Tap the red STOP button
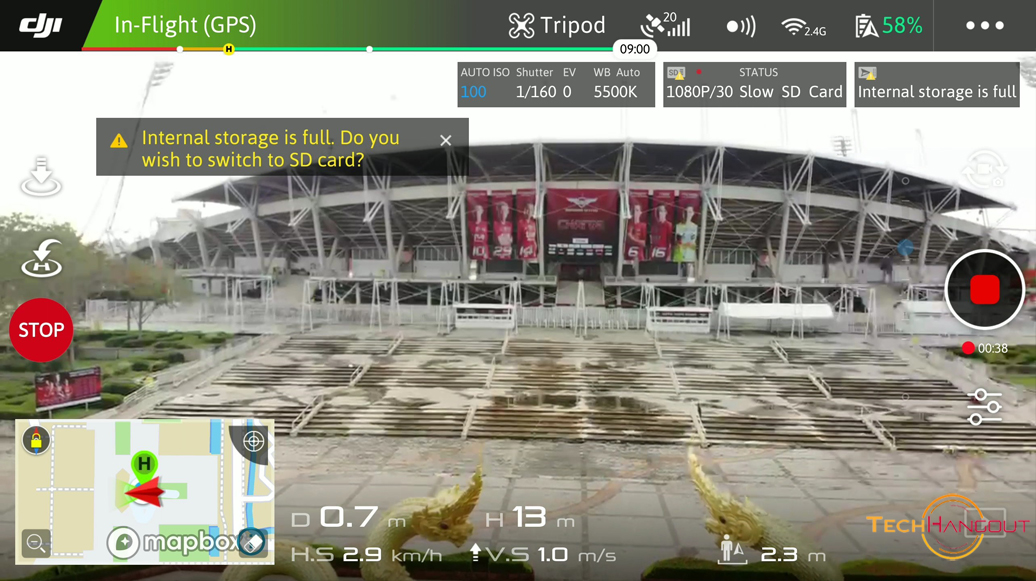The height and width of the screenshot is (581, 1036). 41,330
